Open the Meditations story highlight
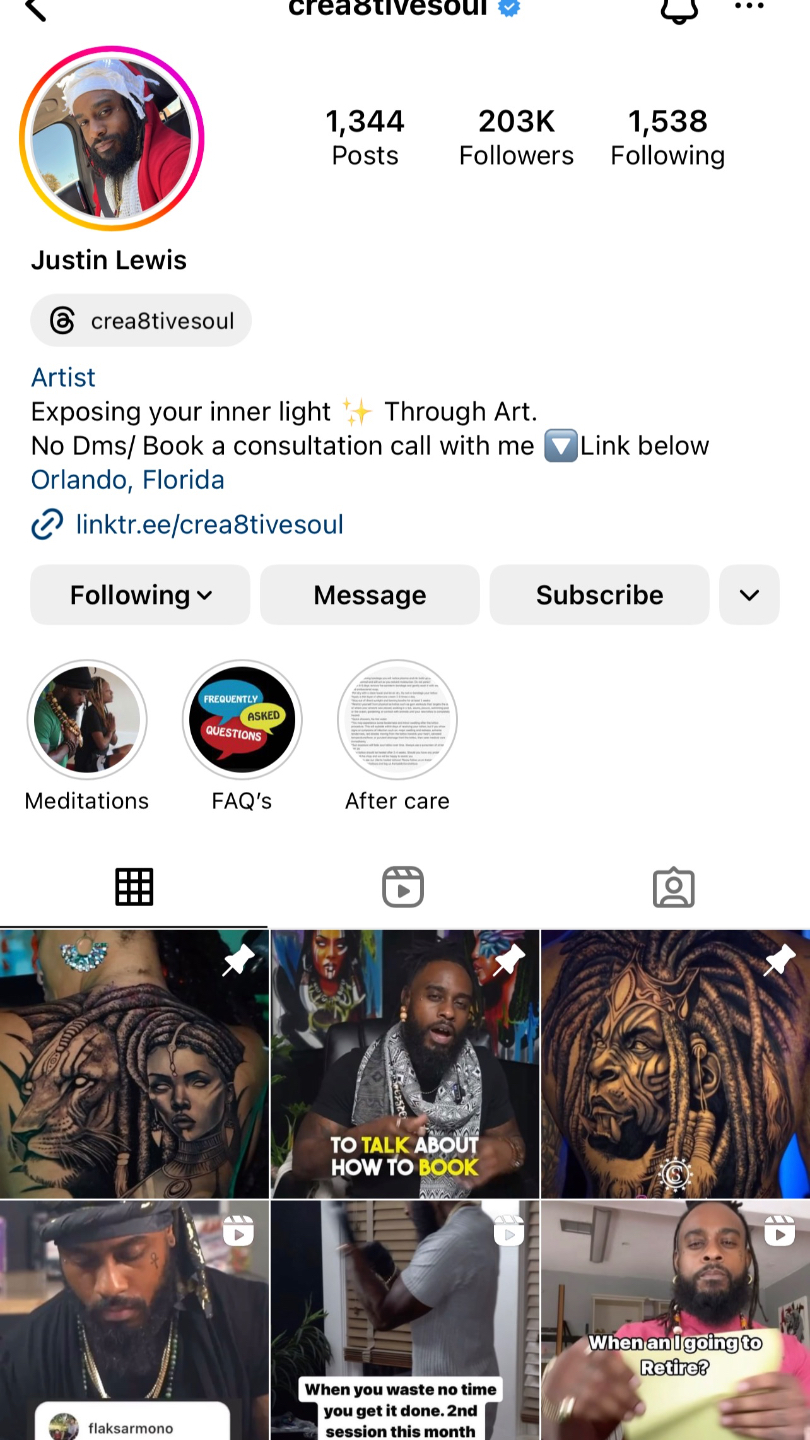This screenshot has width=810, height=1440. (x=87, y=720)
